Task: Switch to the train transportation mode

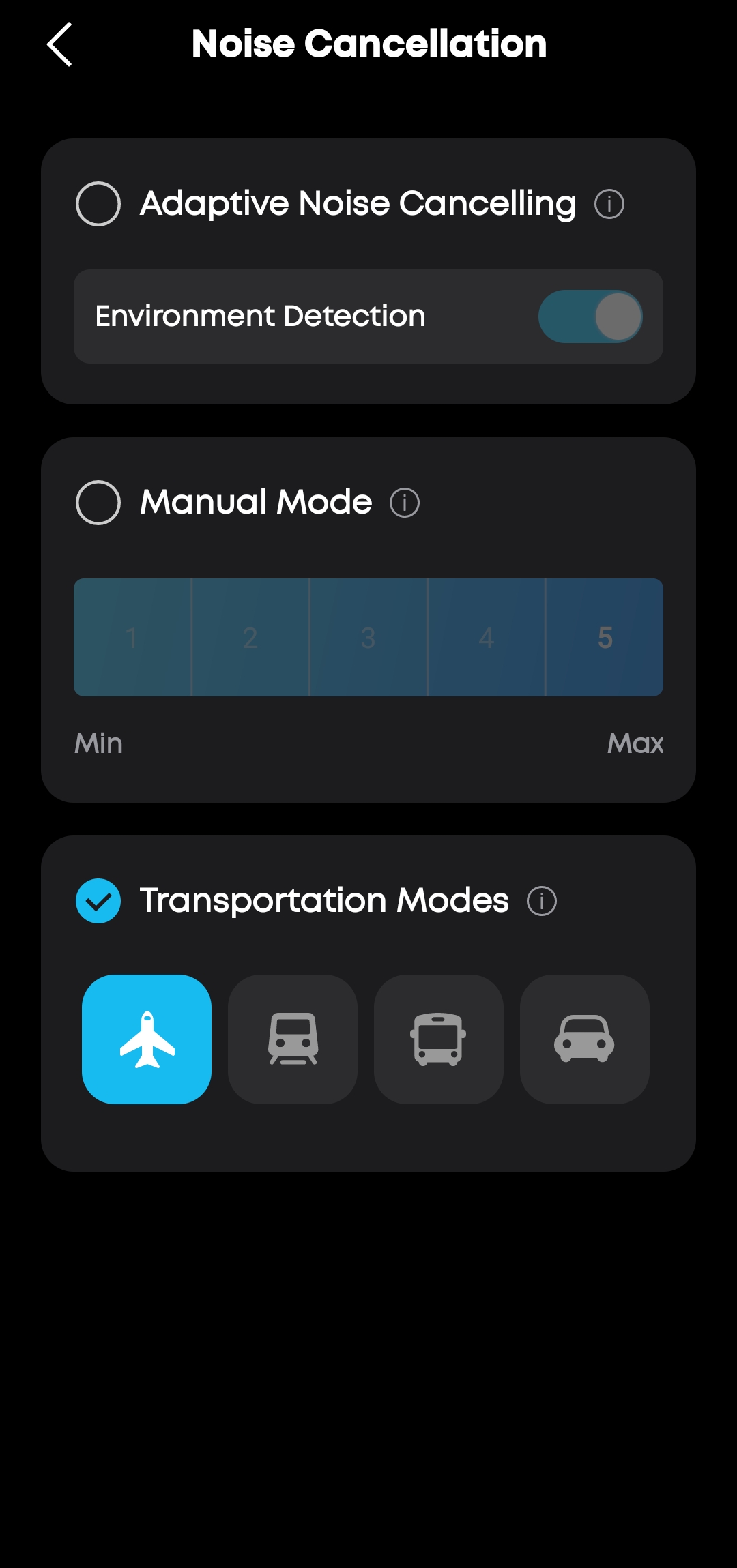Action: click(293, 1039)
